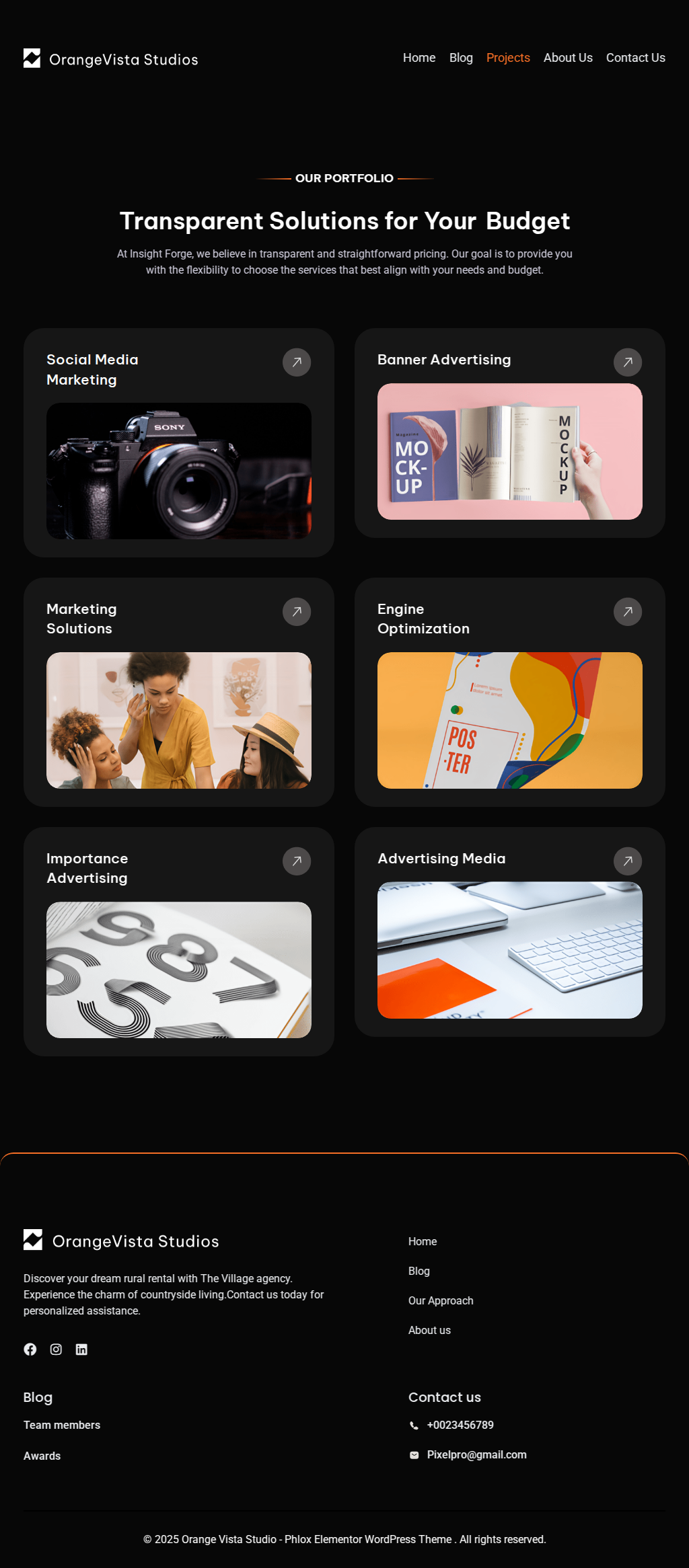Viewport: 689px width, 1568px height.
Task: Open the Instagram icon in the footer
Action: pyautogui.click(x=56, y=1349)
